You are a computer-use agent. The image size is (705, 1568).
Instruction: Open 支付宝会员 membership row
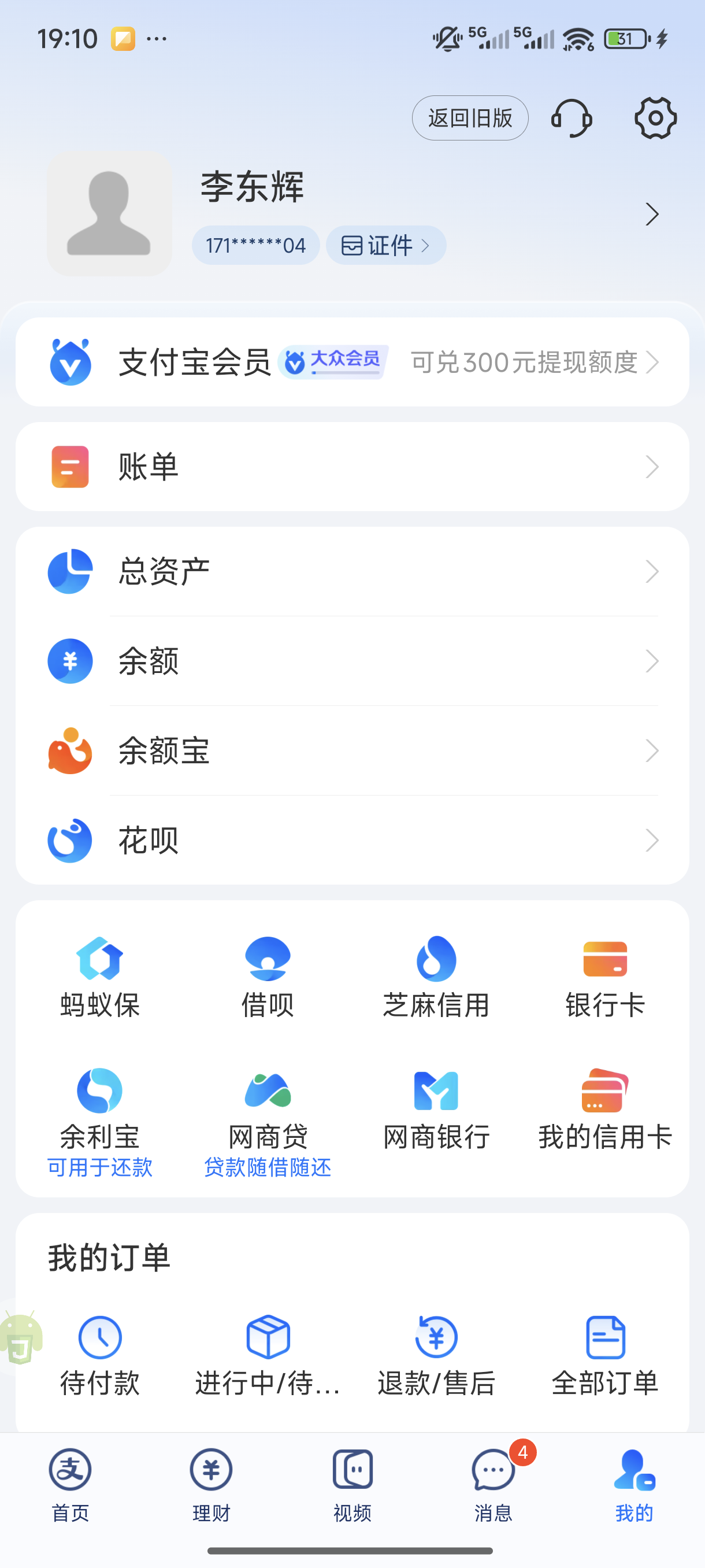(352, 362)
